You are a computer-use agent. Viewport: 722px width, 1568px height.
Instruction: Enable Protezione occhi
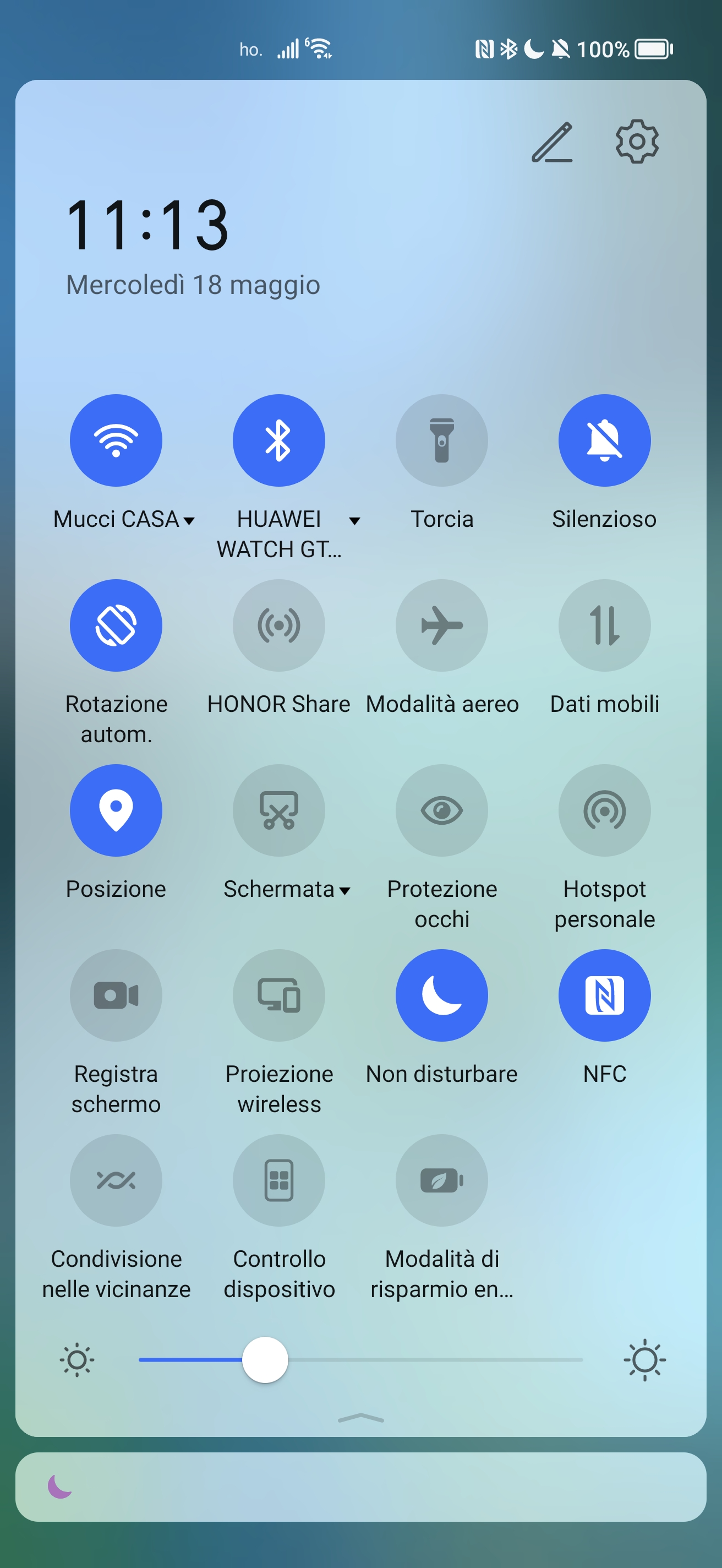point(441,810)
